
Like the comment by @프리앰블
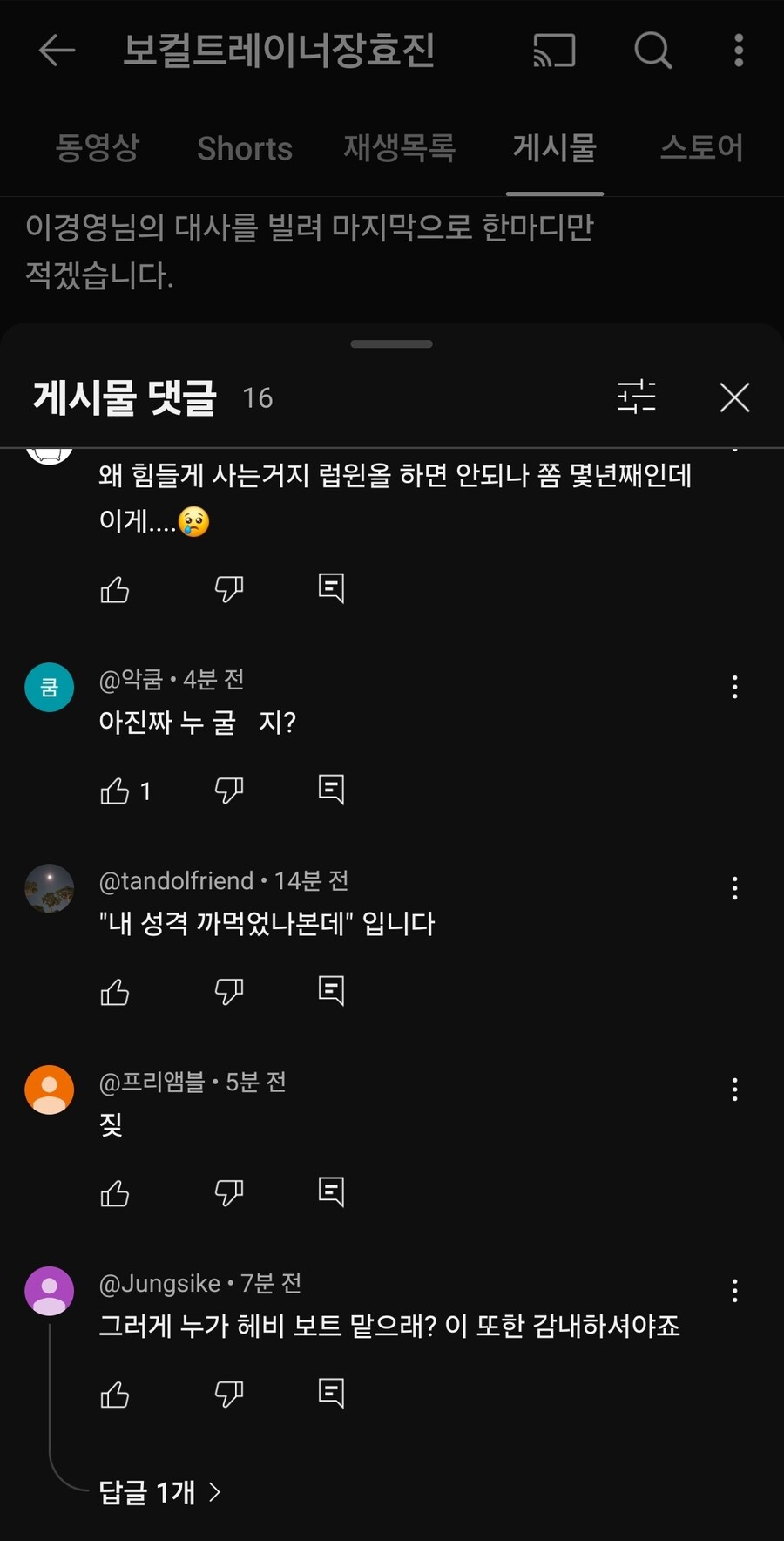tap(117, 1194)
